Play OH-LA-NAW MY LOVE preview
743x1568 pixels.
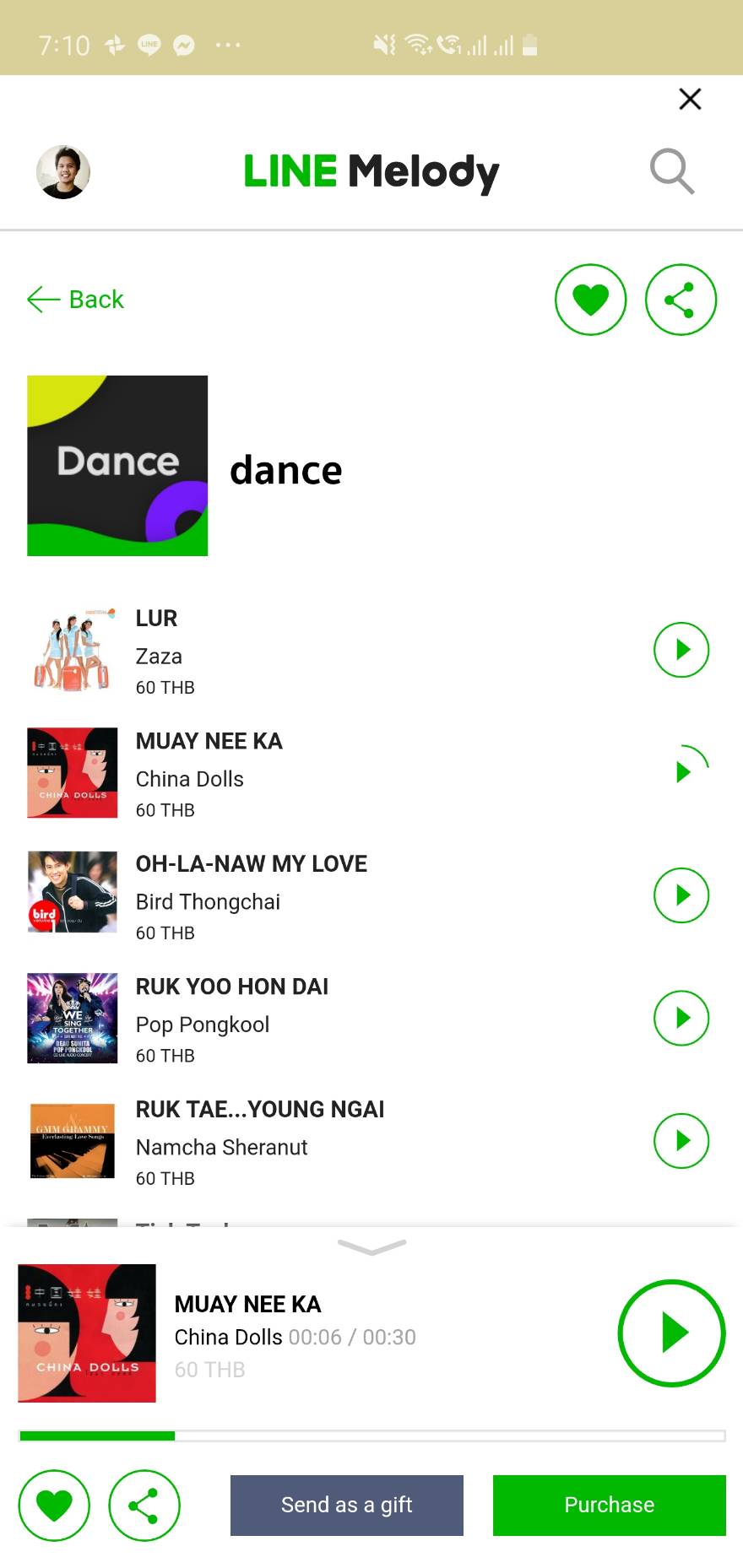pyautogui.click(x=681, y=895)
